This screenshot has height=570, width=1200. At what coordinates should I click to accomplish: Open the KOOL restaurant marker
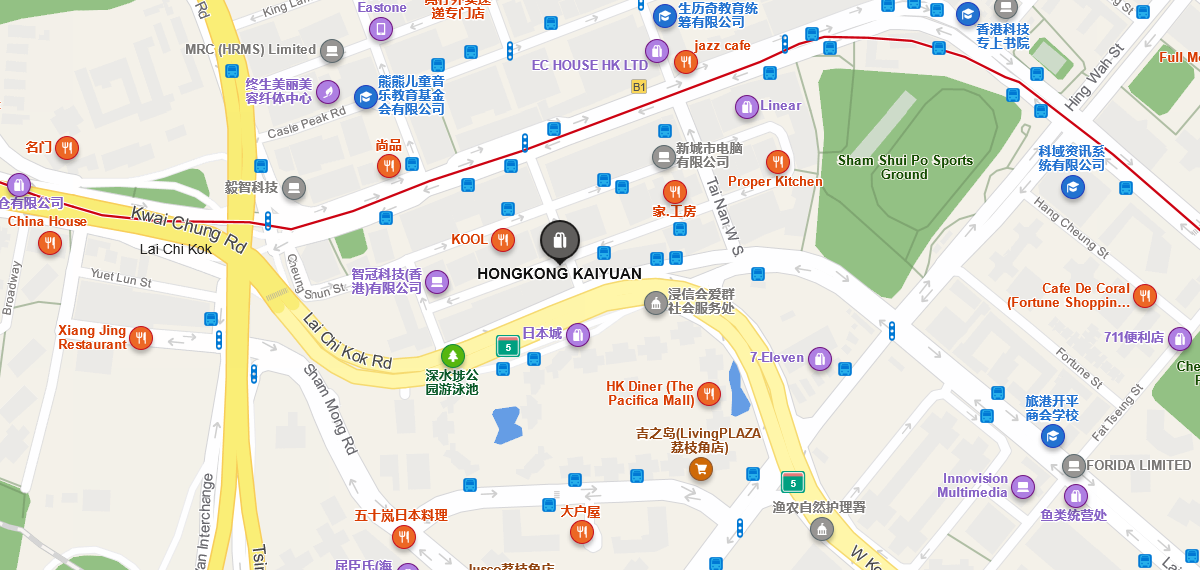click(x=503, y=240)
